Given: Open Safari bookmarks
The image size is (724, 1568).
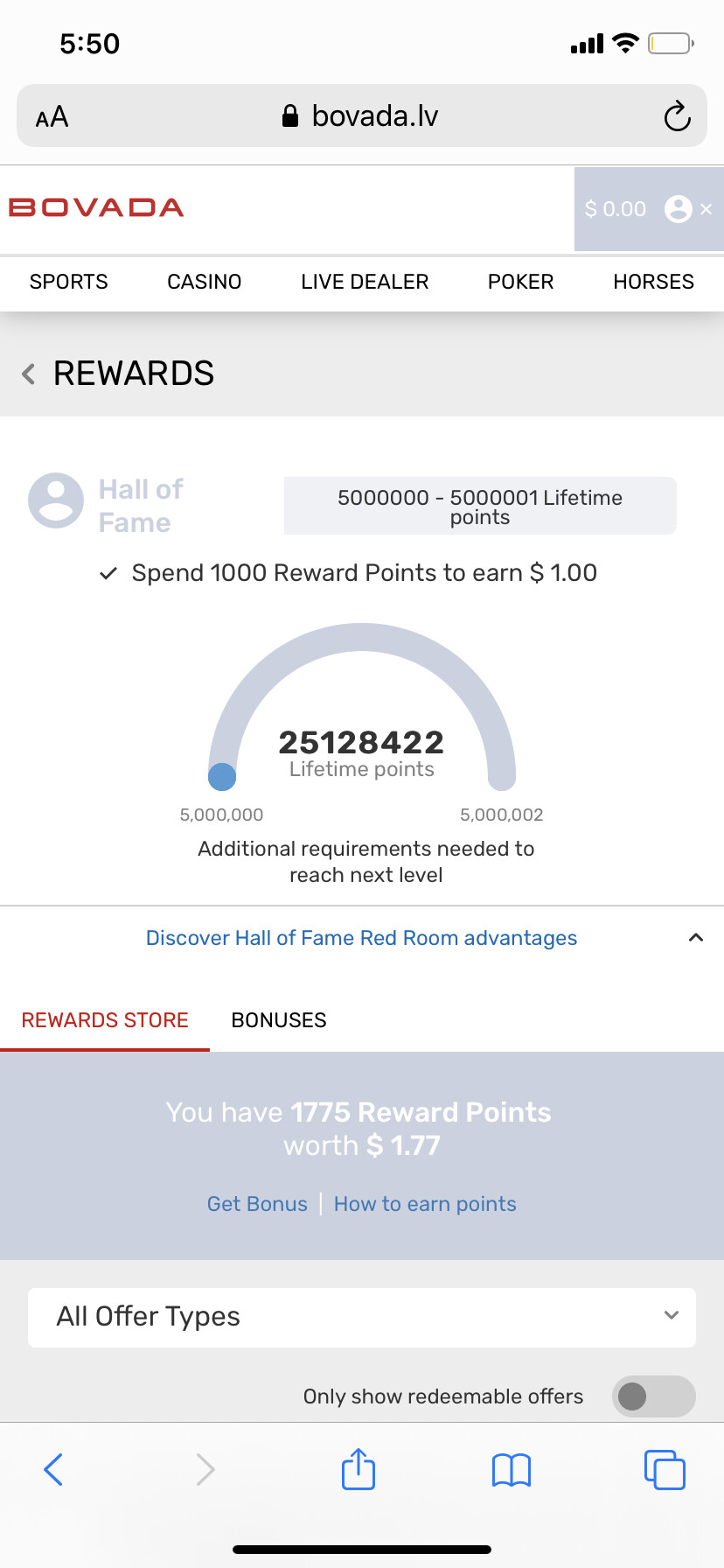Looking at the screenshot, I should click(512, 1470).
